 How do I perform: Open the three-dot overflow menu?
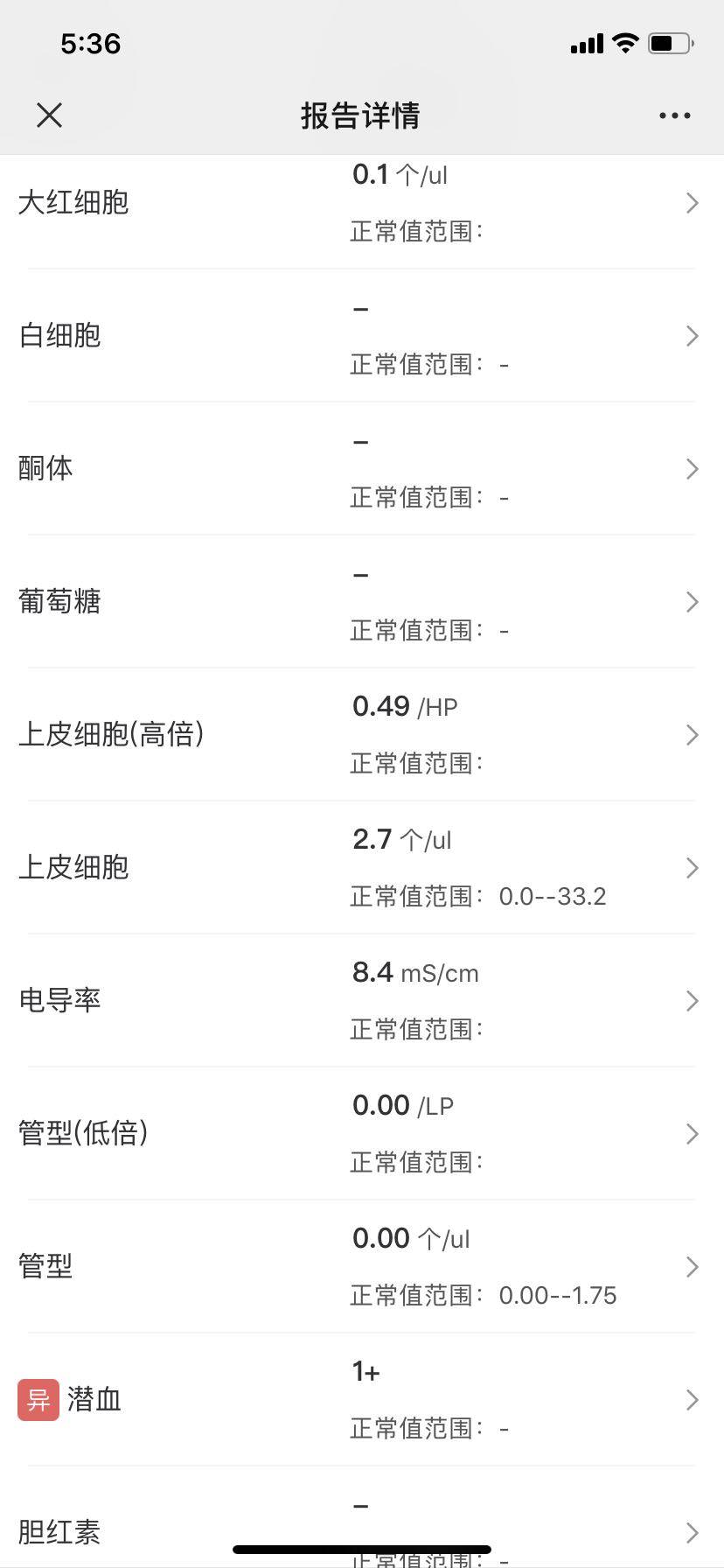(x=674, y=115)
